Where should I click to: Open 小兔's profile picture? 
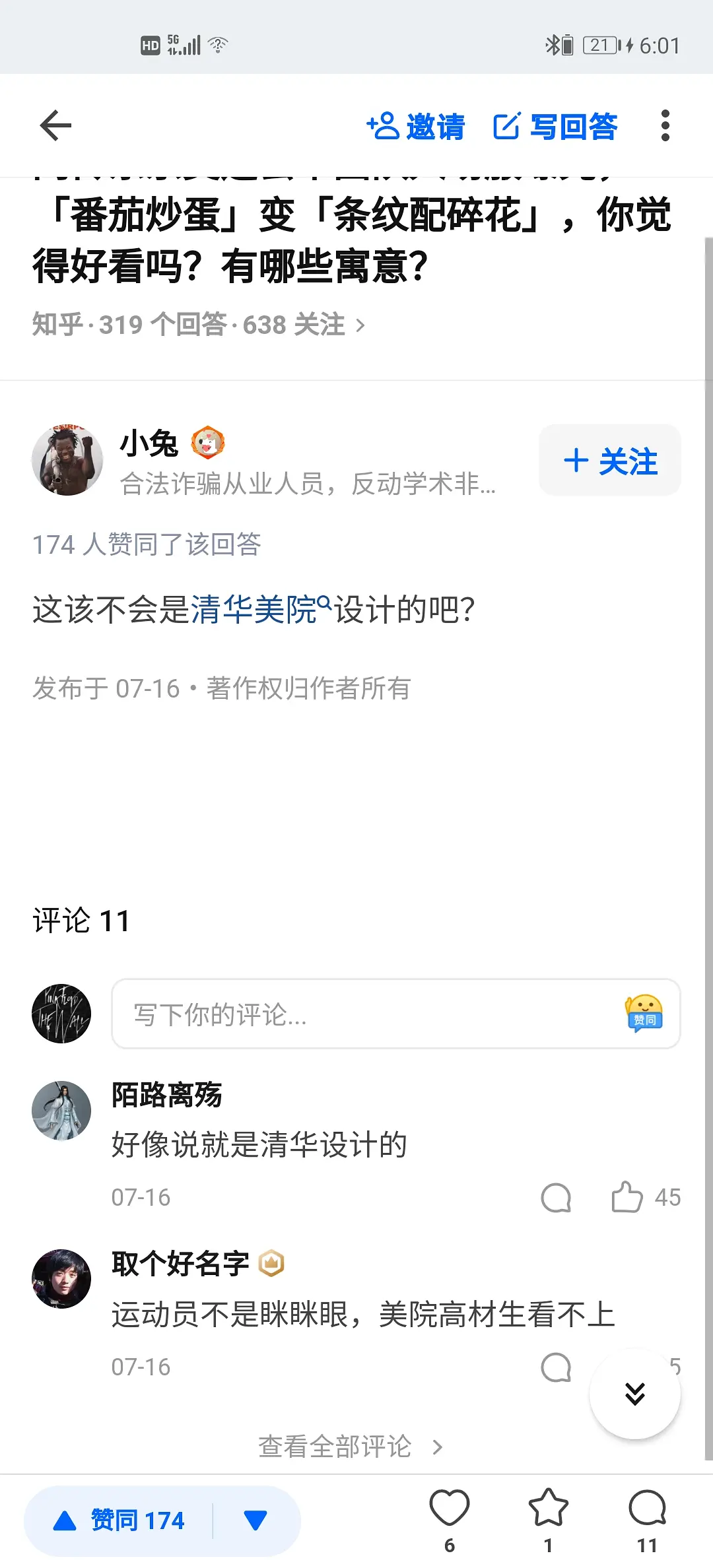coord(67,461)
